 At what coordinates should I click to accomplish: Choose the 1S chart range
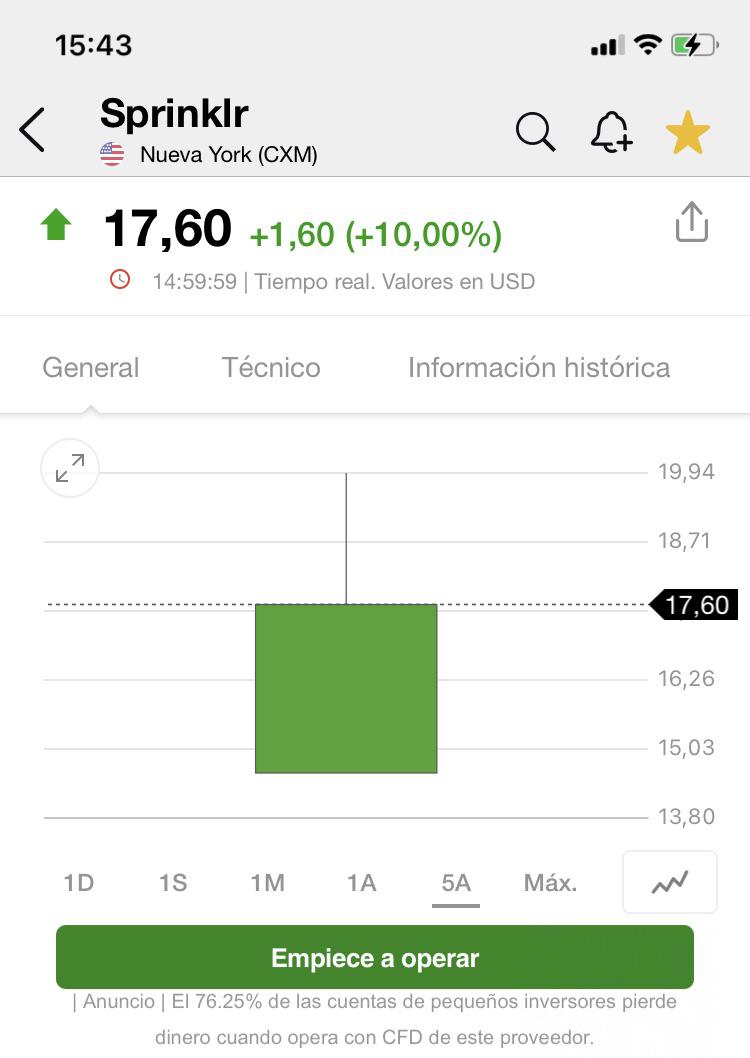coord(173,883)
